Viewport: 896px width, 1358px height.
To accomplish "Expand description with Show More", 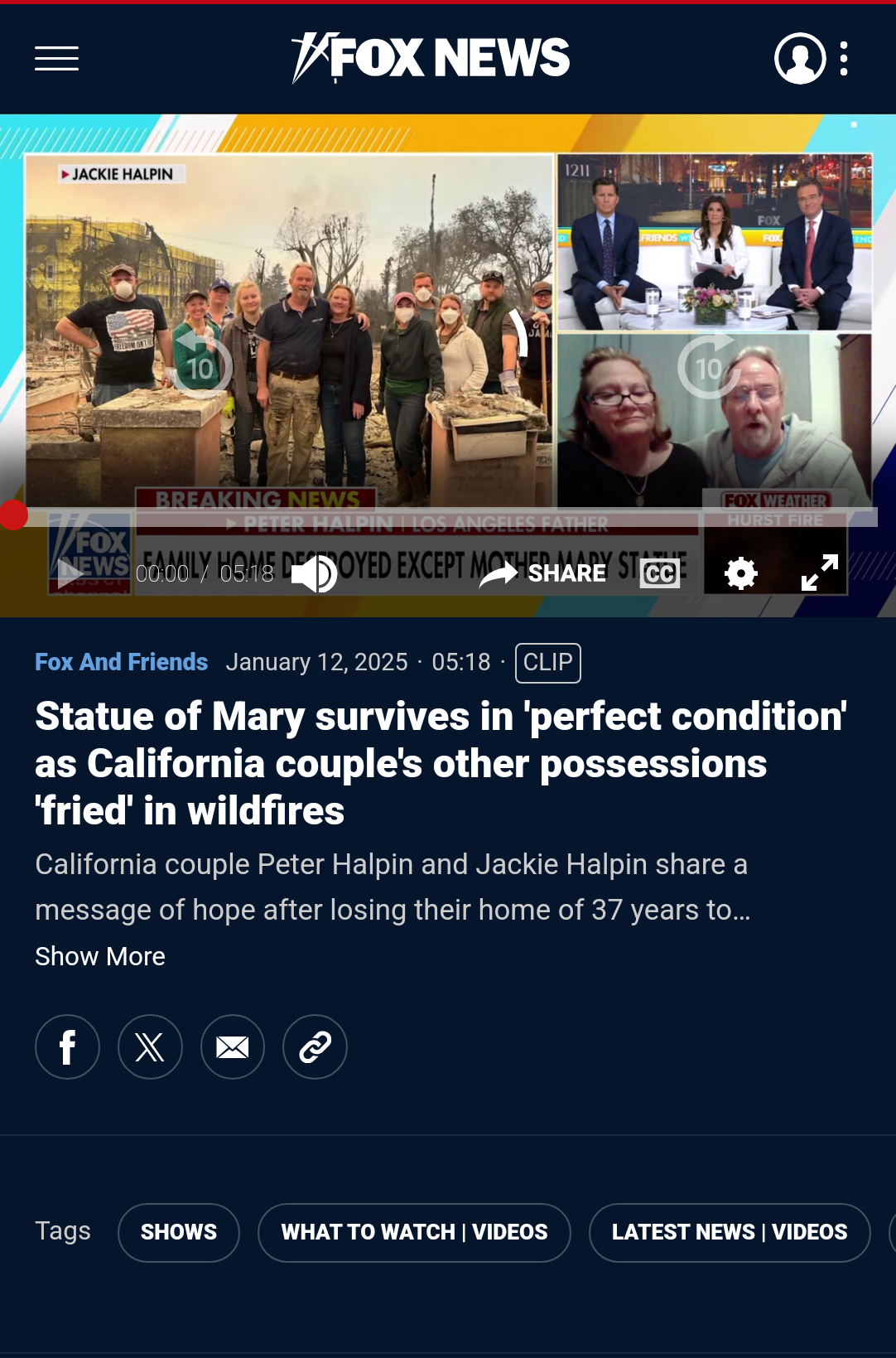I will point(100,956).
